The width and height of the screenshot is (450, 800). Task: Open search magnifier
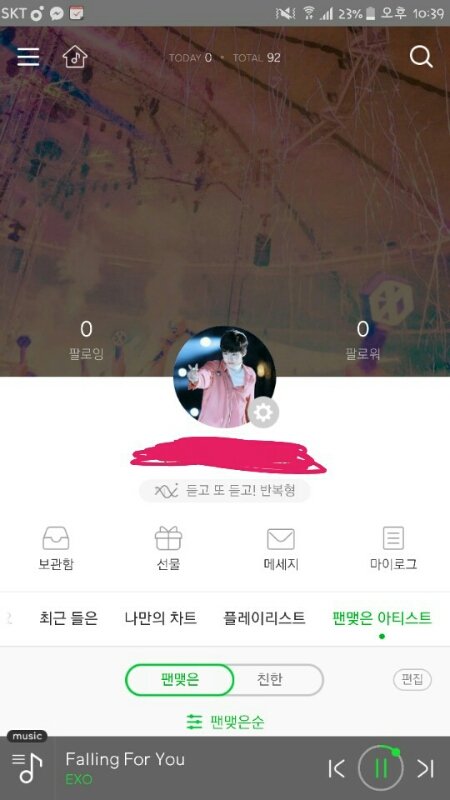(x=421, y=57)
